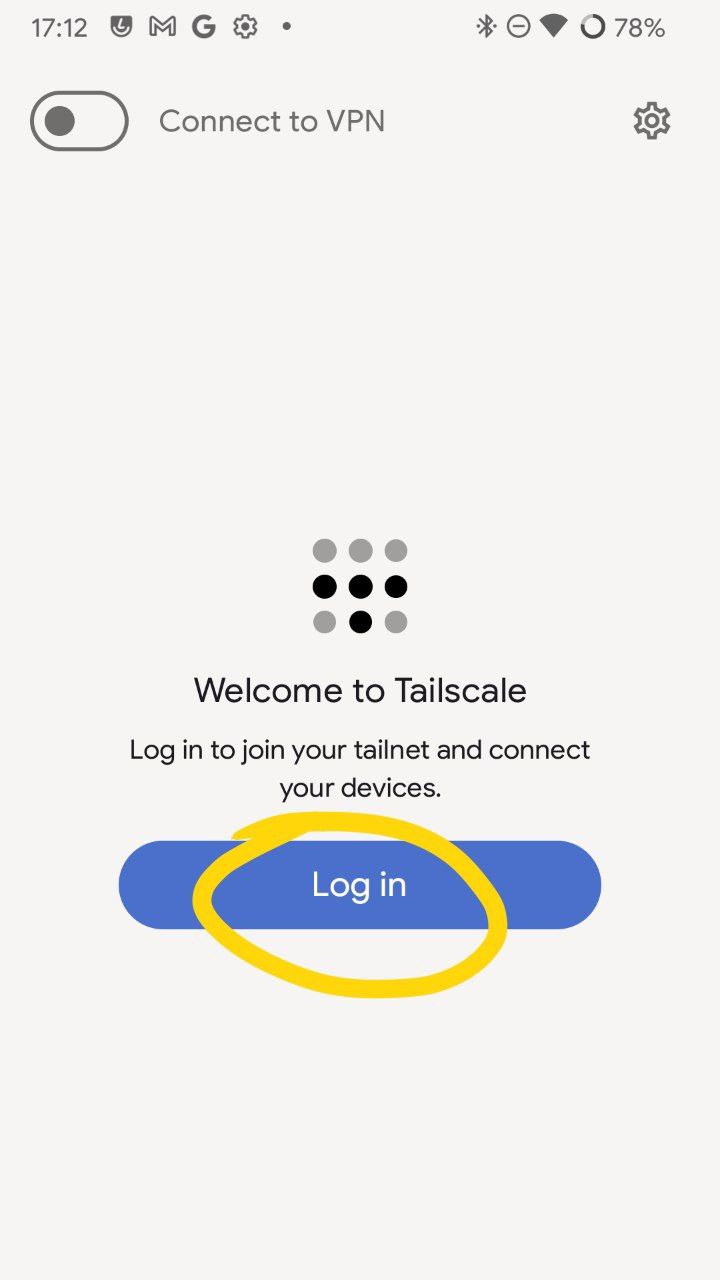This screenshot has width=720, height=1280.
Task: Open the settings gear icon
Action: point(652,121)
